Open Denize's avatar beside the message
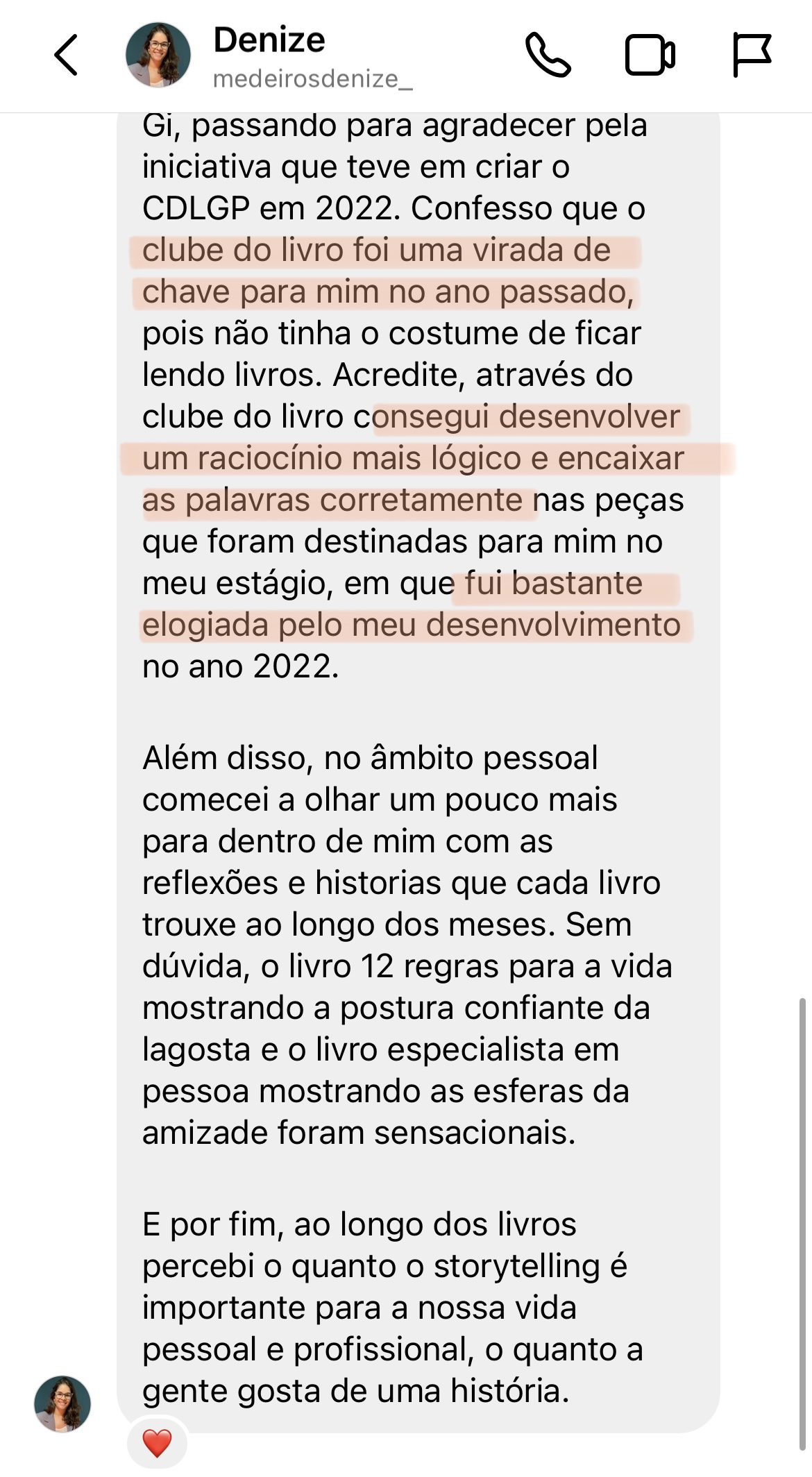 (62, 1403)
